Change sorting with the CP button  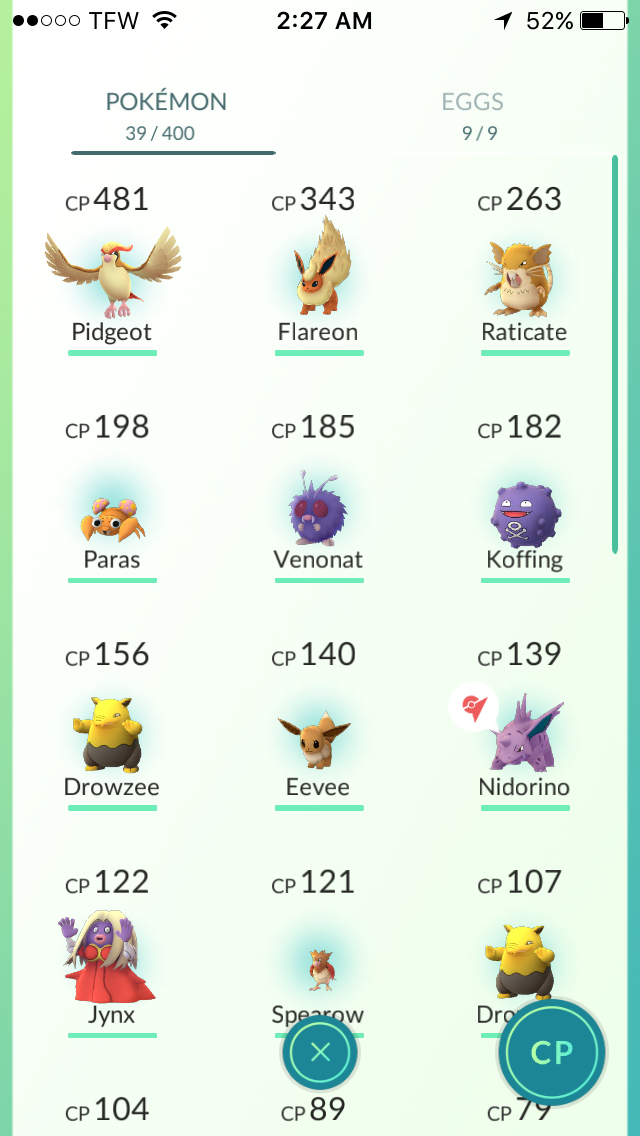552,1052
